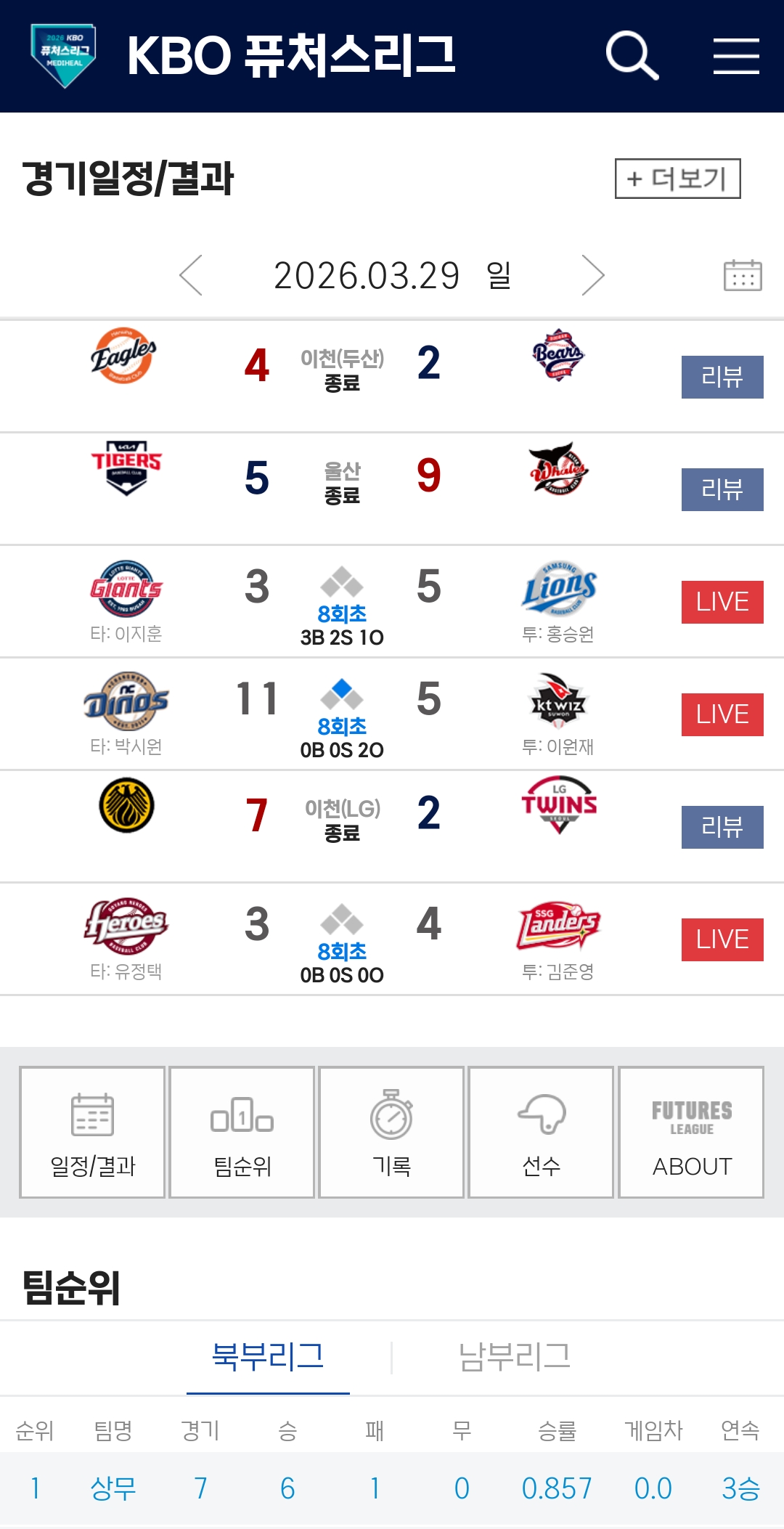Viewport: 784px width, 1529px height.
Task: Open the 선수 shortcut
Action: click(x=541, y=1132)
